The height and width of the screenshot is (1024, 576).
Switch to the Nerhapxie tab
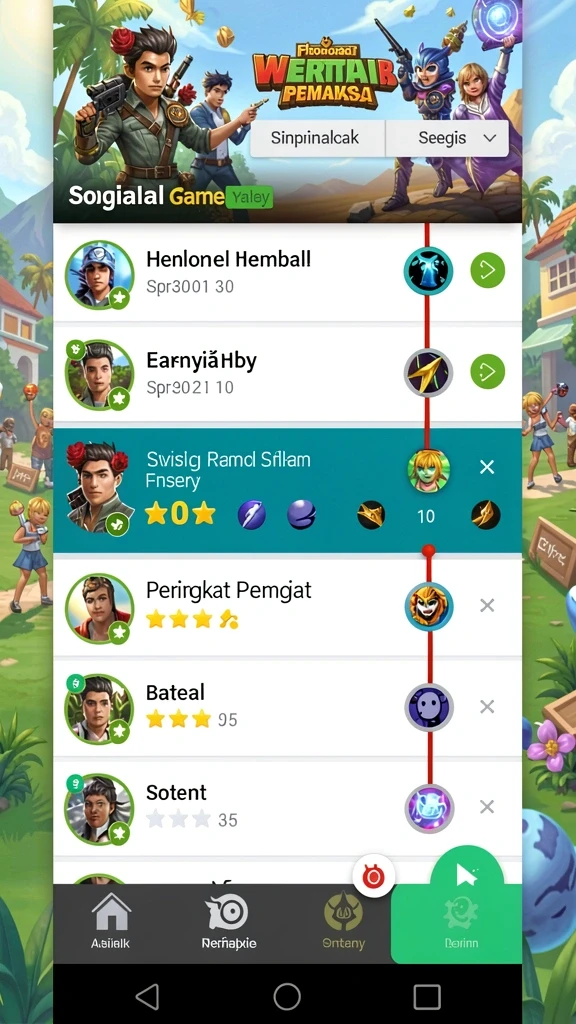pyautogui.click(x=229, y=922)
